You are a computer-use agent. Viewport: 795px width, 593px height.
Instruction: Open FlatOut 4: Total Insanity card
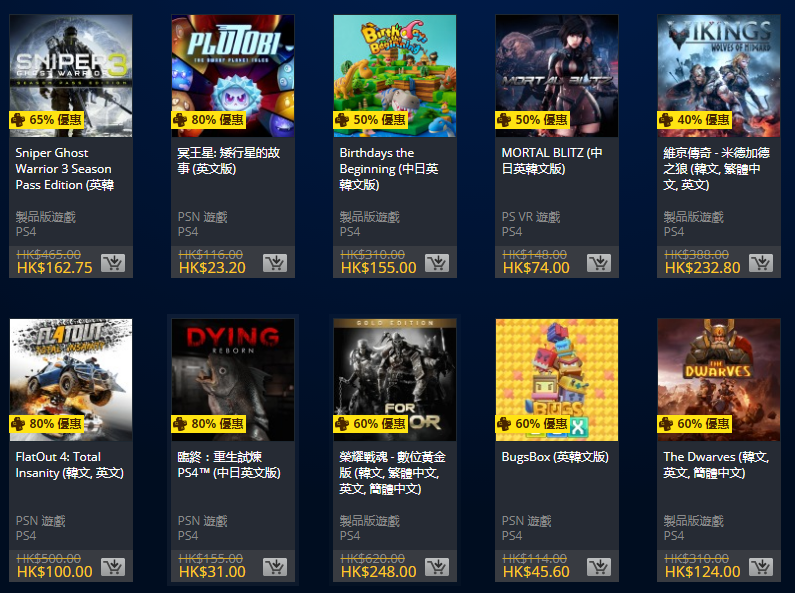71,379
